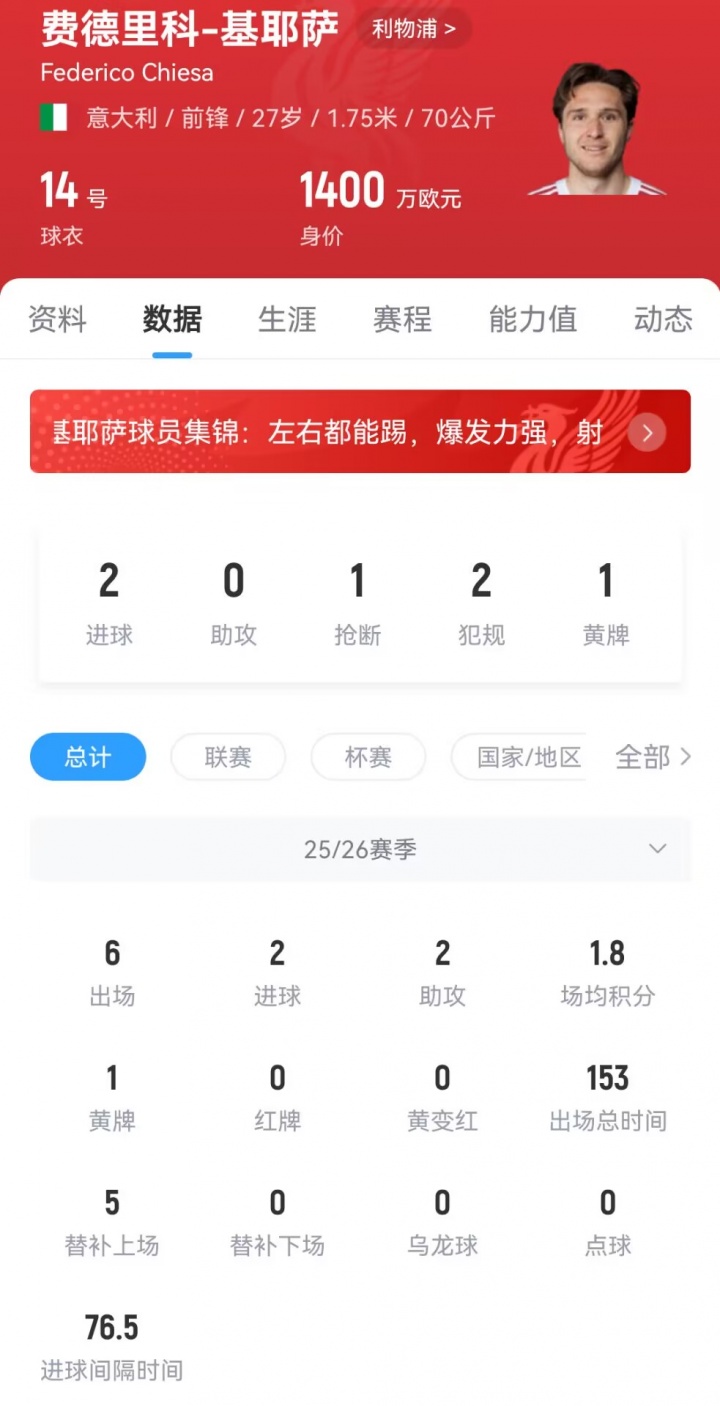Switch to the 能力值 tab

point(532,319)
